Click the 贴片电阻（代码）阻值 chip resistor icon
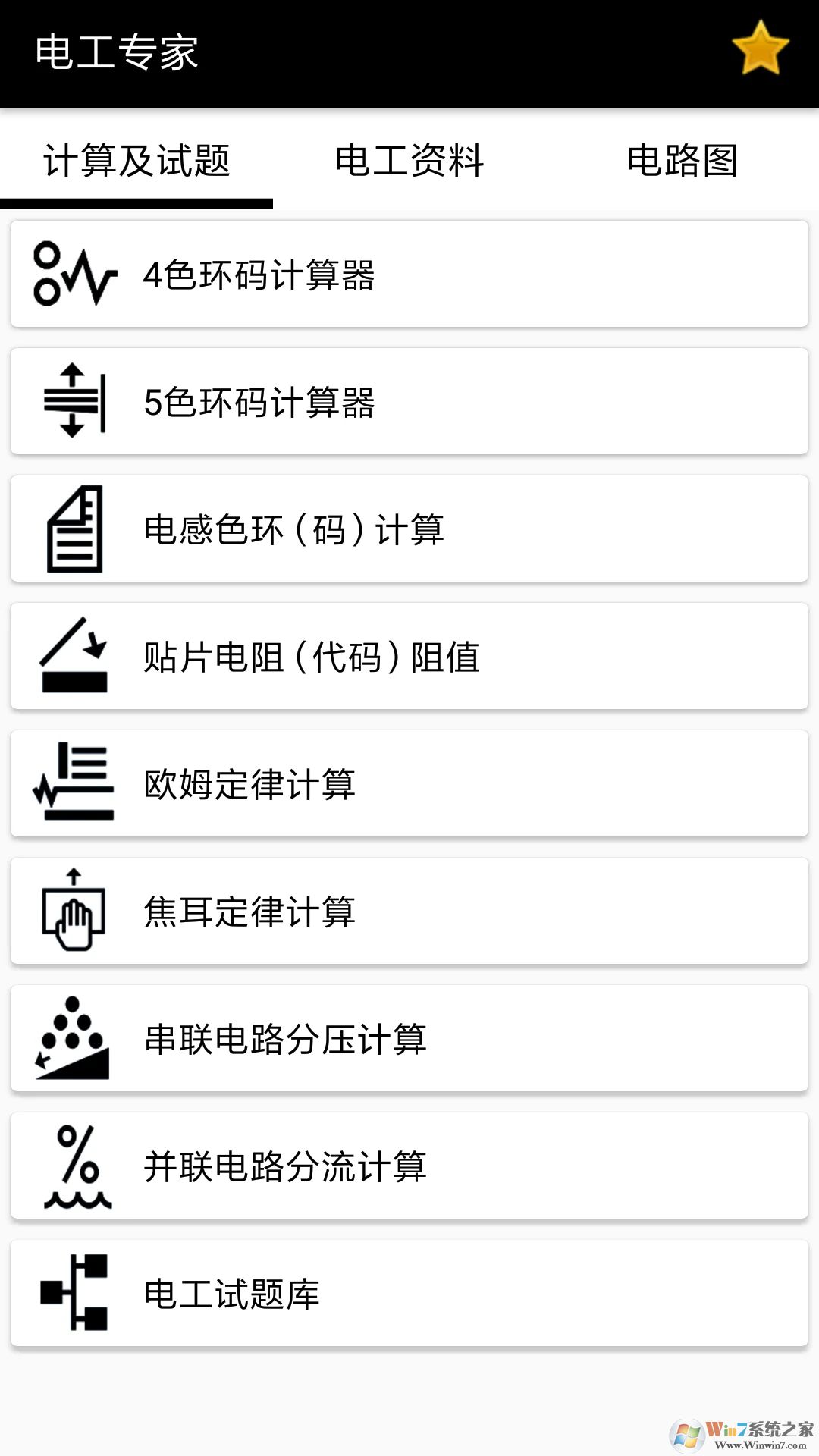This screenshot has width=819, height=1456. [74, 657]
